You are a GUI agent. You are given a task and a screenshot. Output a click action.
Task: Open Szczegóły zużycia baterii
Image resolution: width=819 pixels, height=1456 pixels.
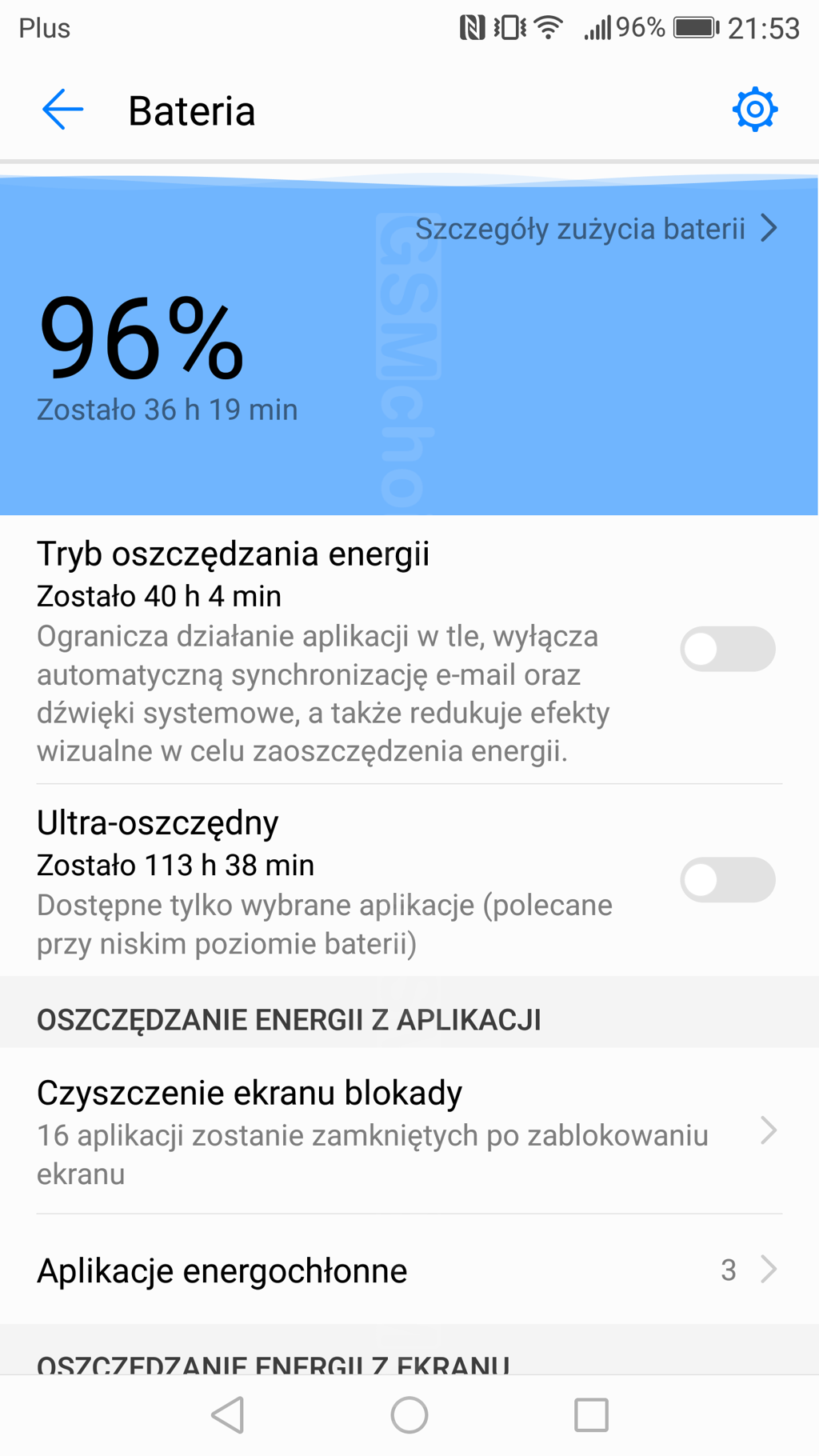point(595,229)
